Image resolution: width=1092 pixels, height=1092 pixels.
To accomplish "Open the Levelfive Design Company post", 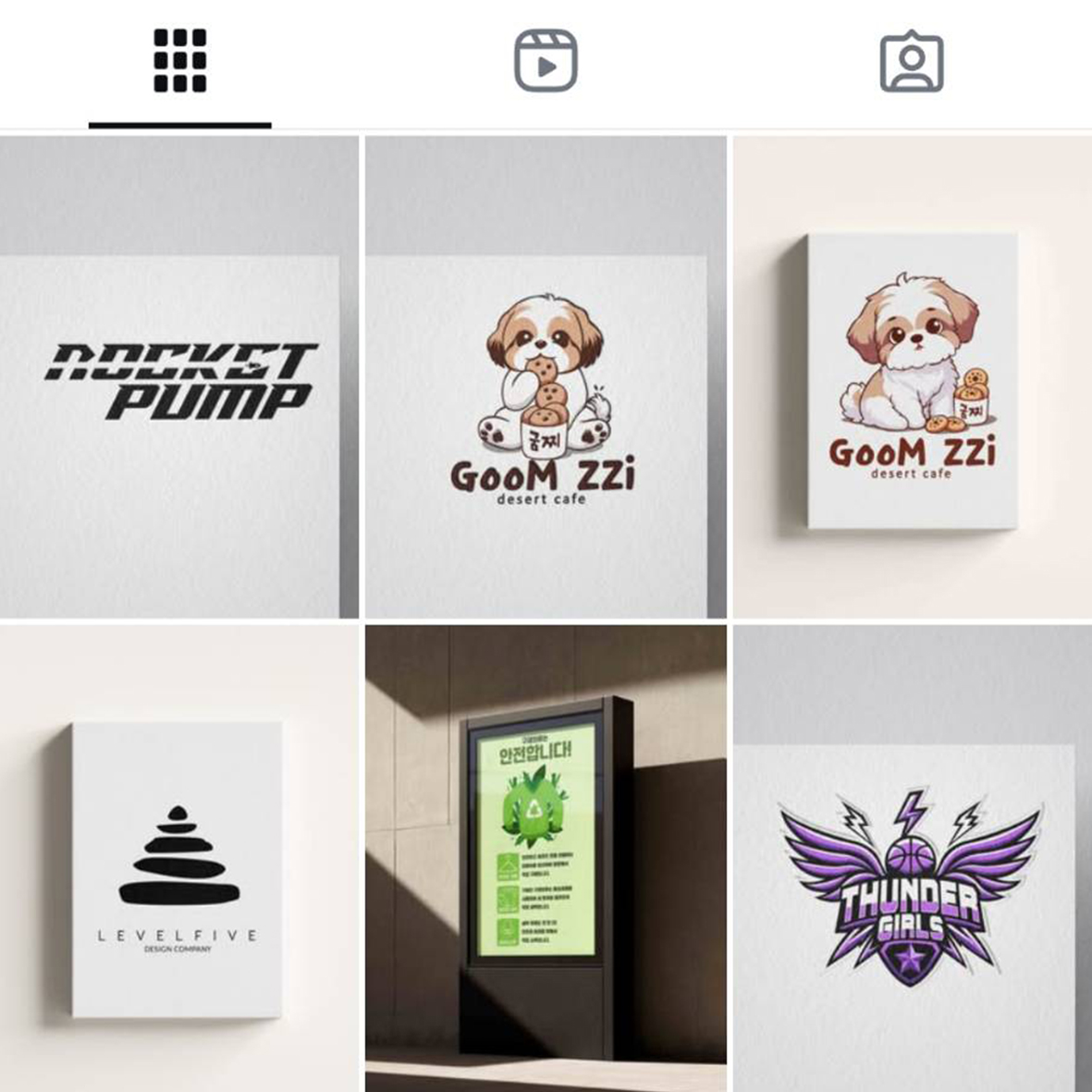I will point(179,858).
